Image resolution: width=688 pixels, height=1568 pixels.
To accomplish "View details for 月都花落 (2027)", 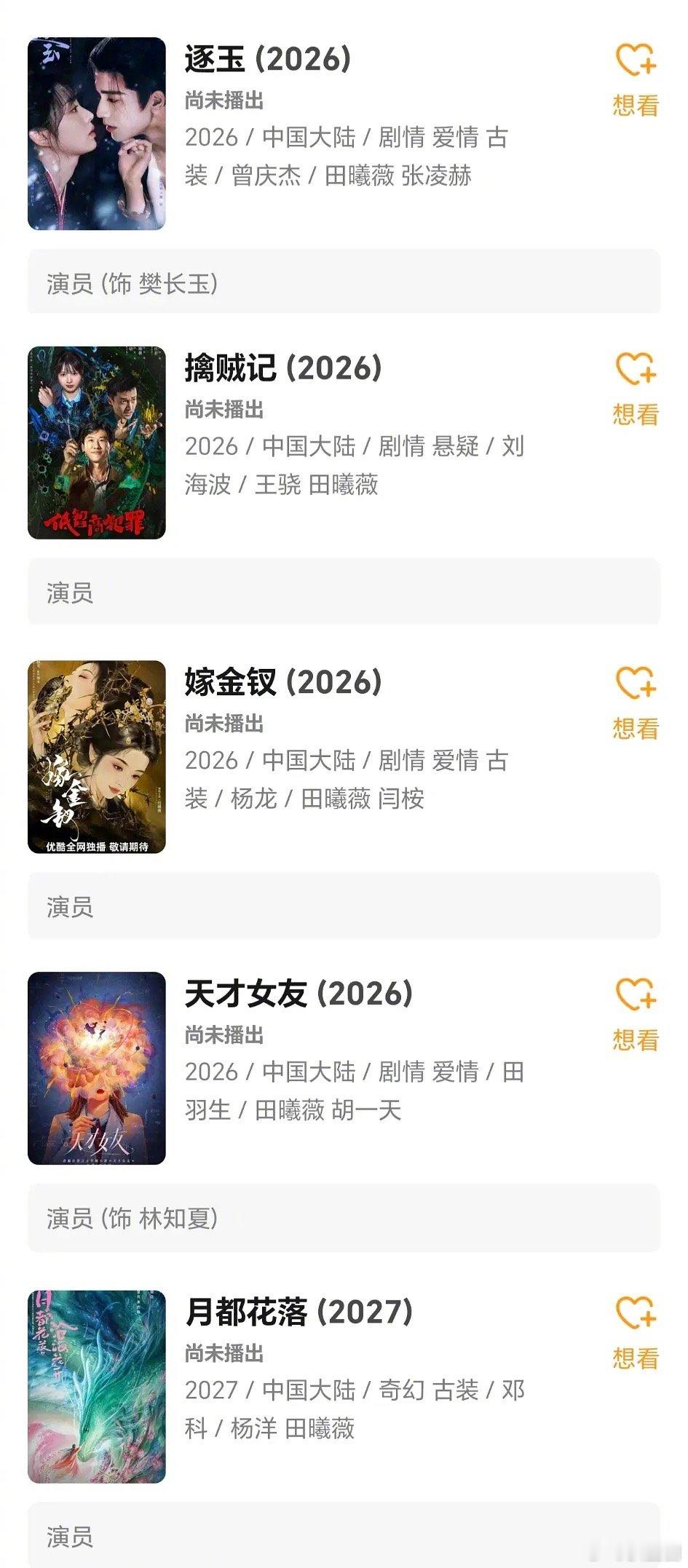I will (x=298, y=1312).
